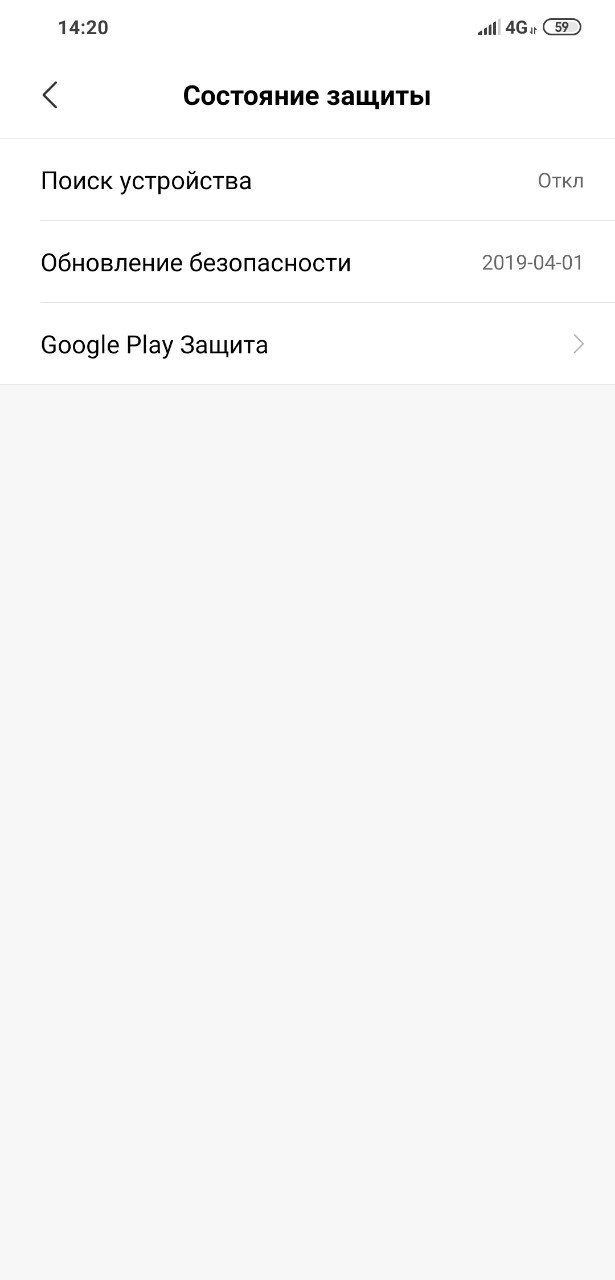Open Поиск устройства setting
The image size is (615, 1280).
[307, 180]
